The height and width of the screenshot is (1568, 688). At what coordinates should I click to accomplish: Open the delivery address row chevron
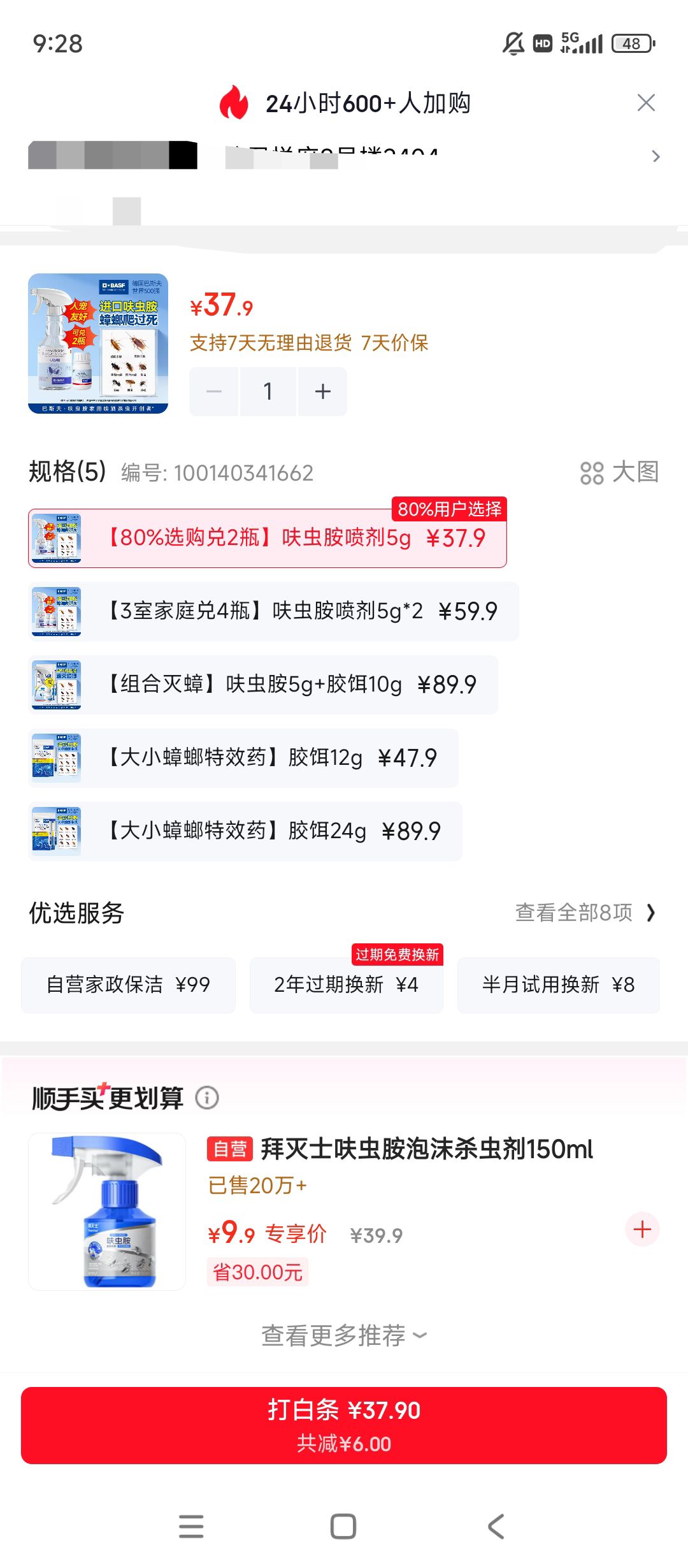(x=656, y=157)
